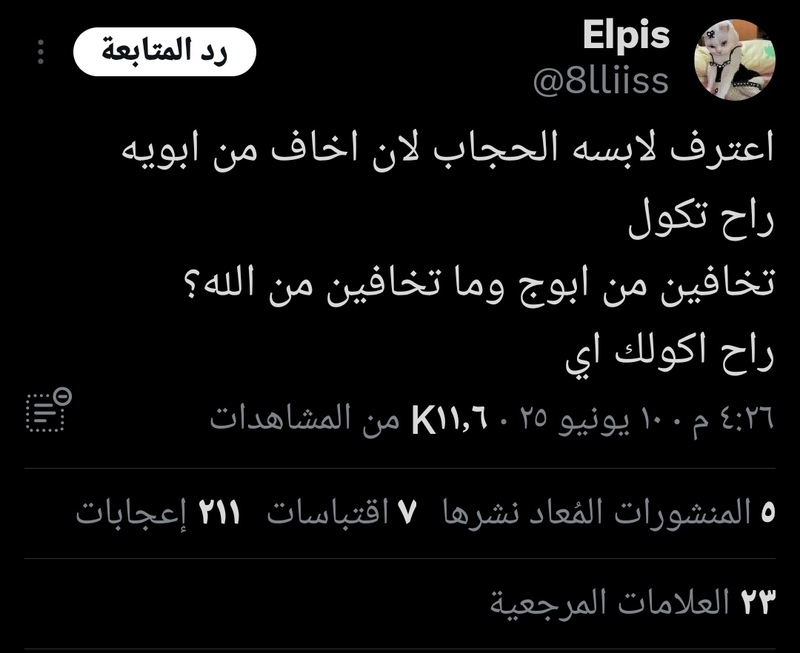Open the three-dot overflow menu
800x653 pixels.
pyautogui.click(x=42, y=53)
